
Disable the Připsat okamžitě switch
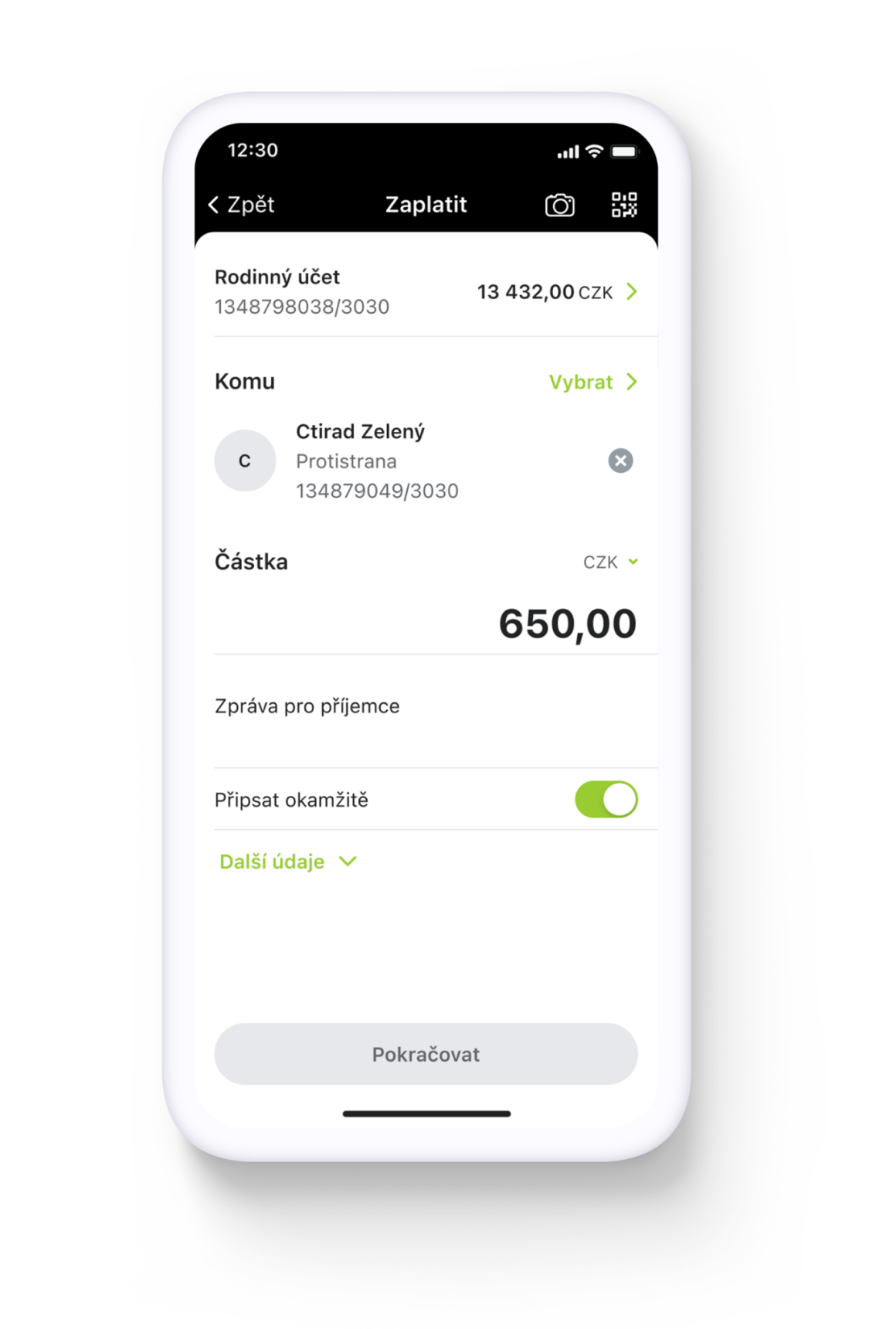pyautogui.click(x=606, y=799)
